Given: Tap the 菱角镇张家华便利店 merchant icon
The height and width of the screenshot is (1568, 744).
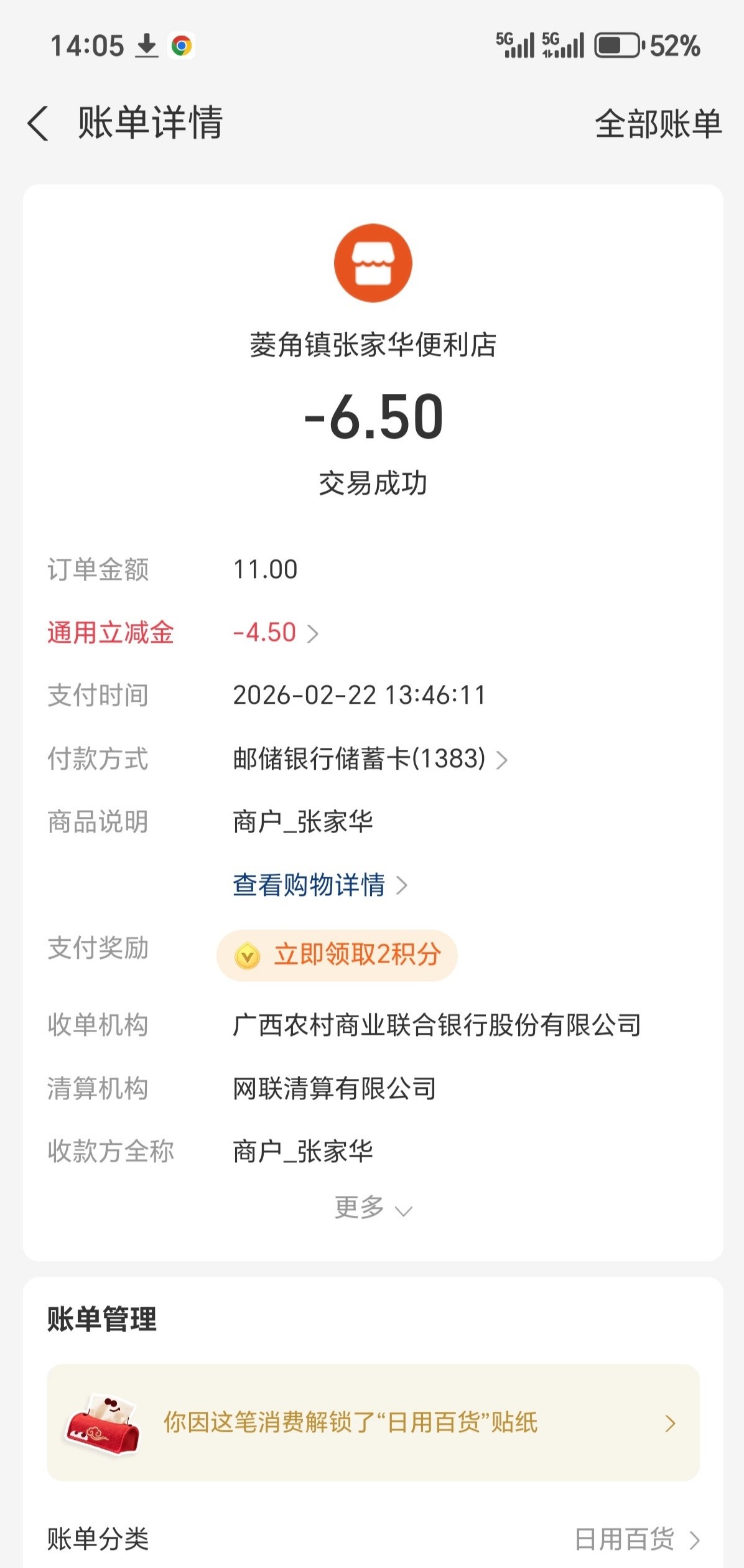Looking at the screenshot, I should coord(373,263).
